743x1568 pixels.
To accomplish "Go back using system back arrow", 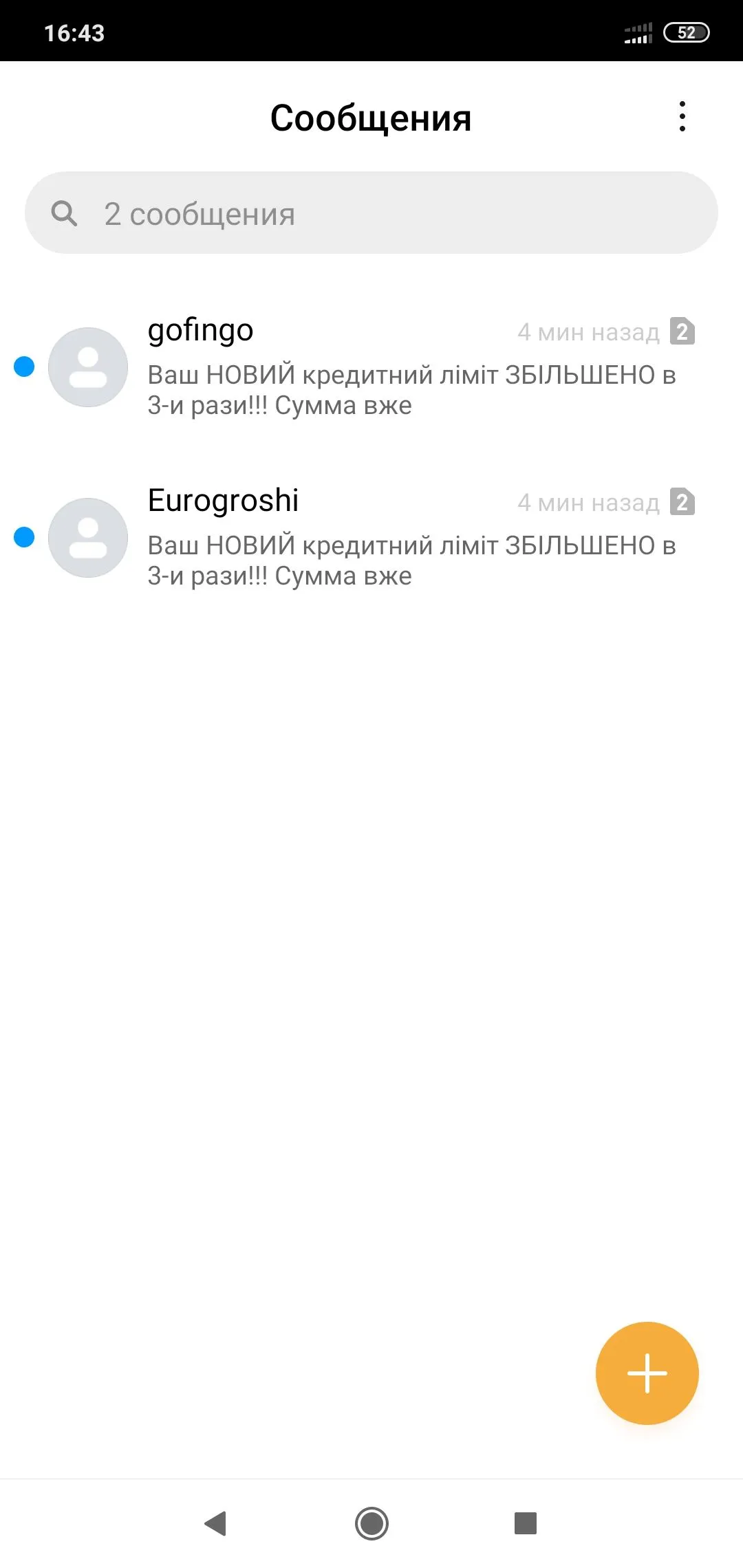I will point(216,1523).
